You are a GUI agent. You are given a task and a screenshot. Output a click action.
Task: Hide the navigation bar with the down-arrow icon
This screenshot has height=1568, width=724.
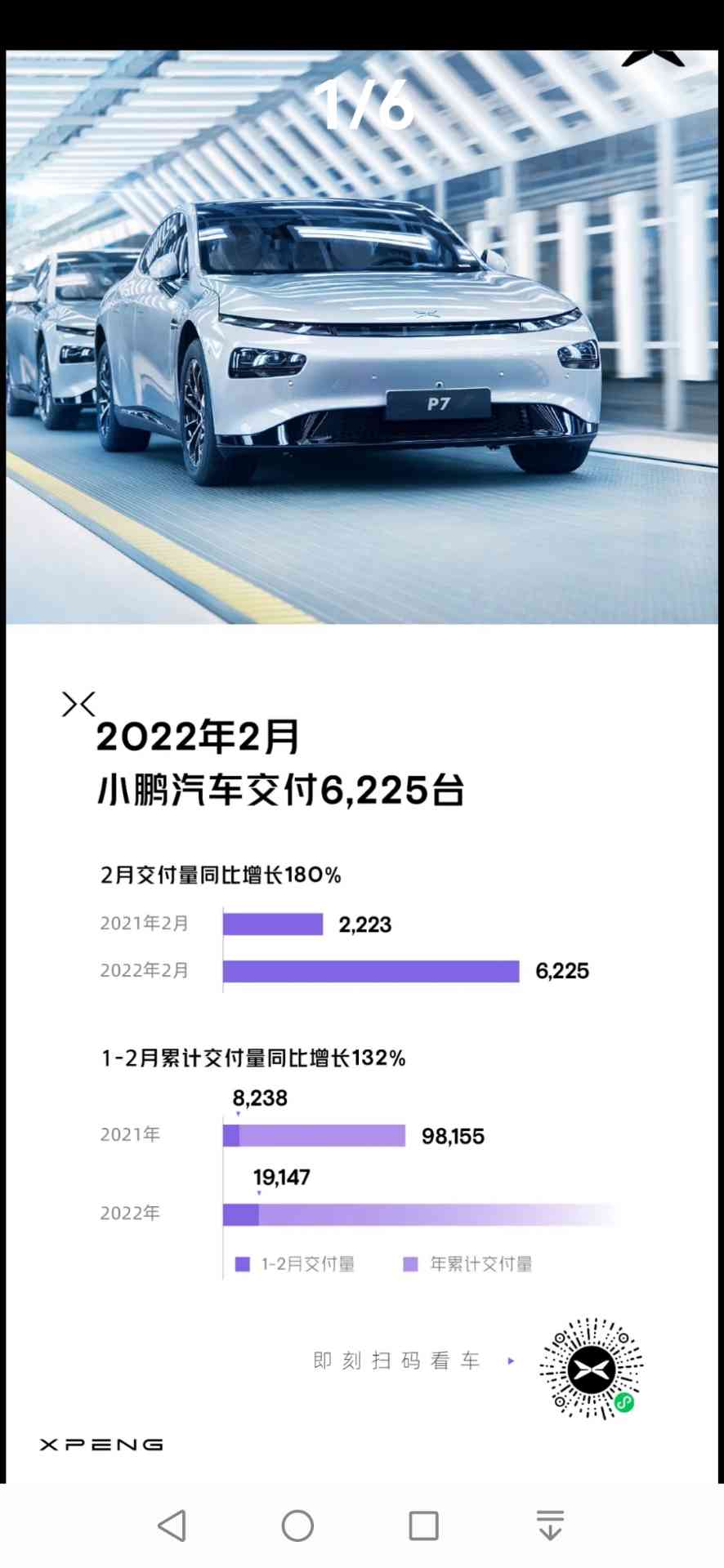tap(550, 1525)
